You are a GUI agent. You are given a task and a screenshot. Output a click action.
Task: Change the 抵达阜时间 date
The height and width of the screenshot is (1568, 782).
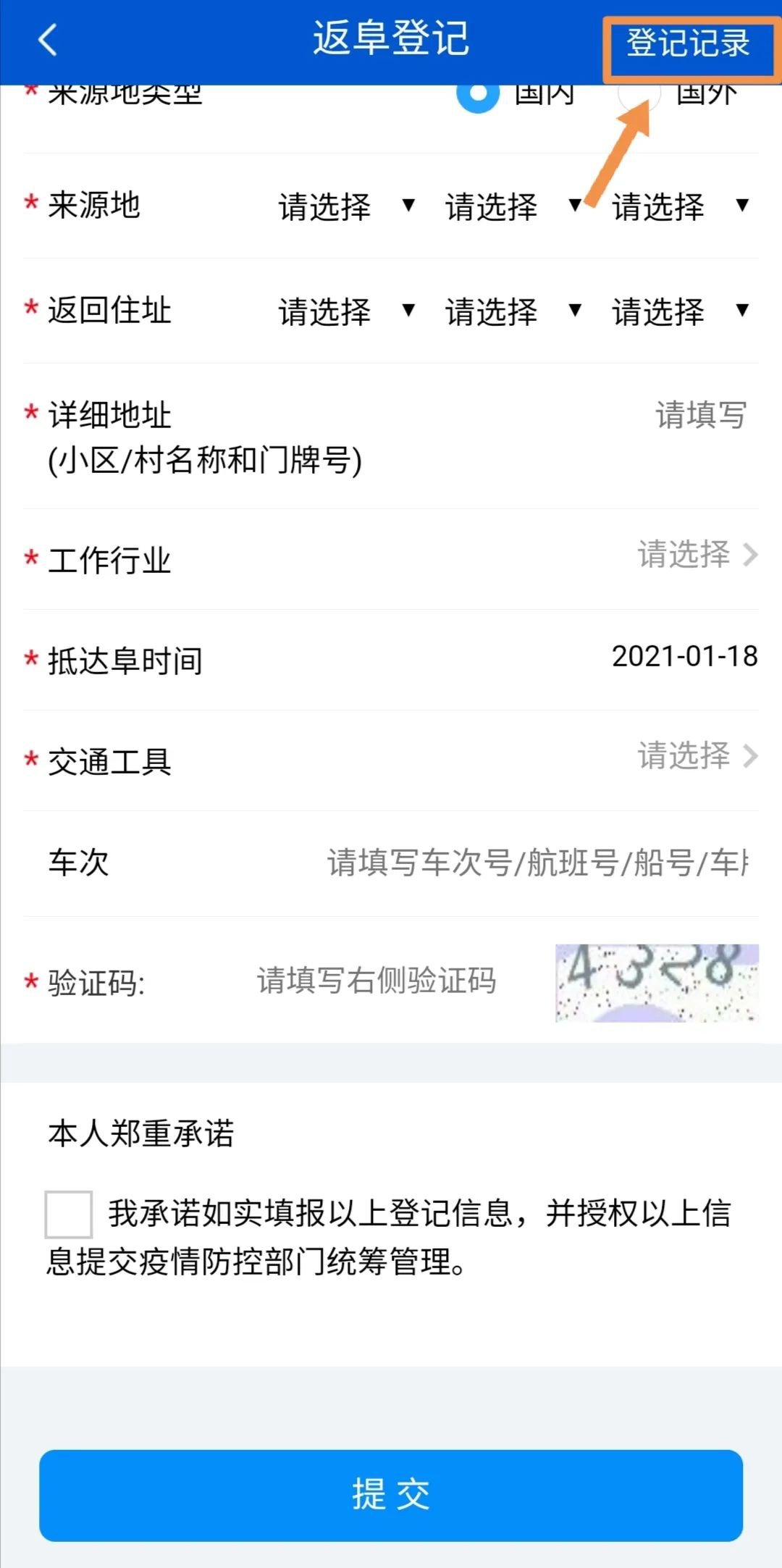click(684, 656)
